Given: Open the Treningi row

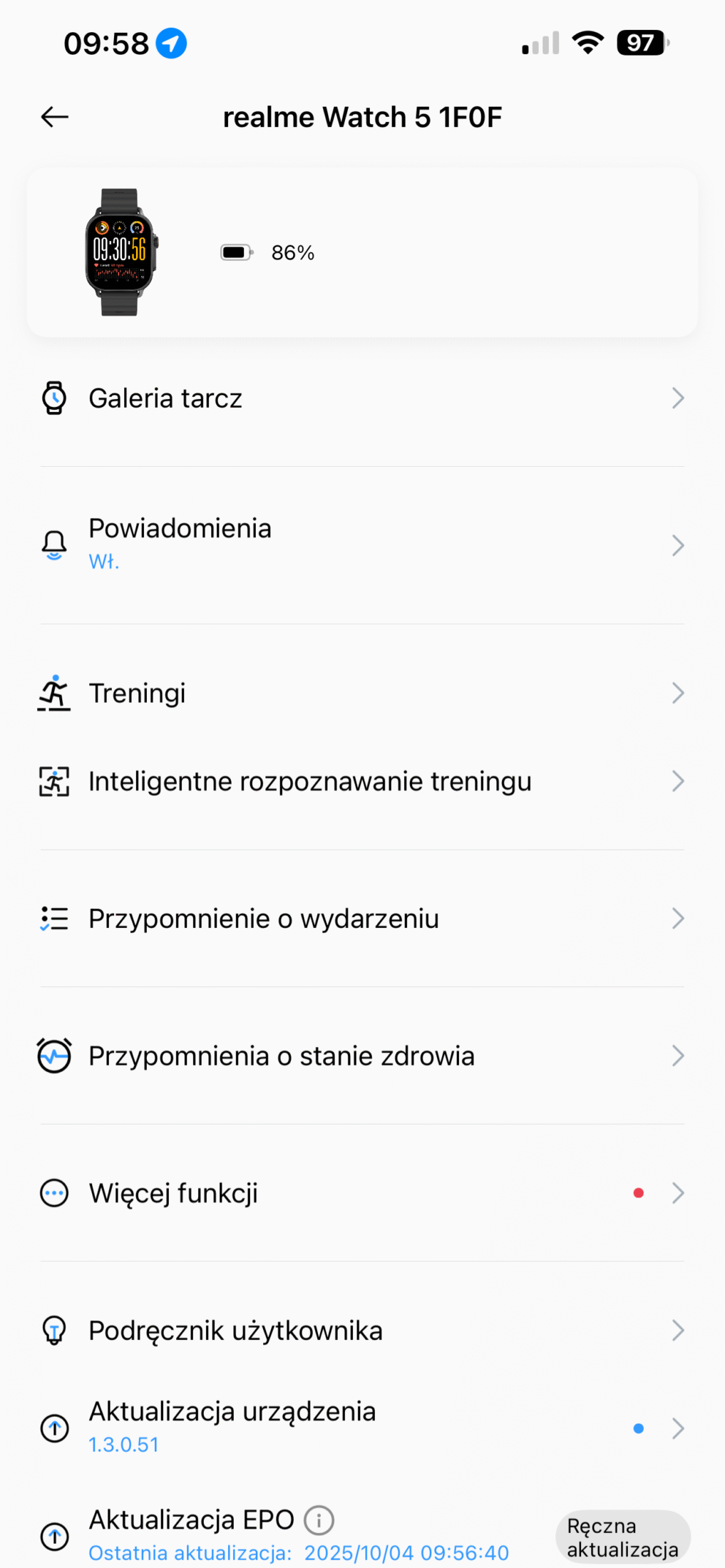Looking at the screenshot, I should tap(362, 693).
